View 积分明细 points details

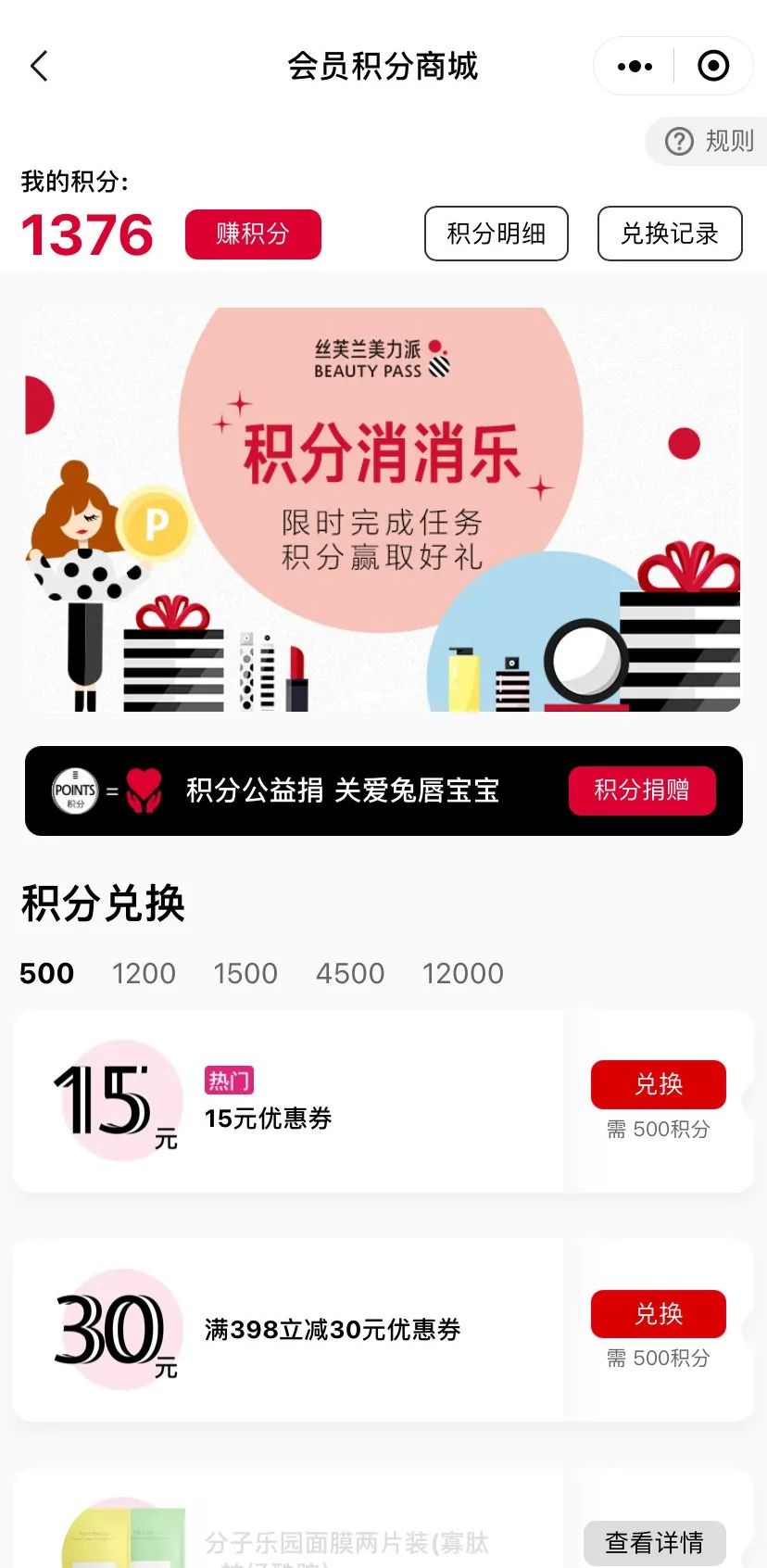tap(496, 234)
